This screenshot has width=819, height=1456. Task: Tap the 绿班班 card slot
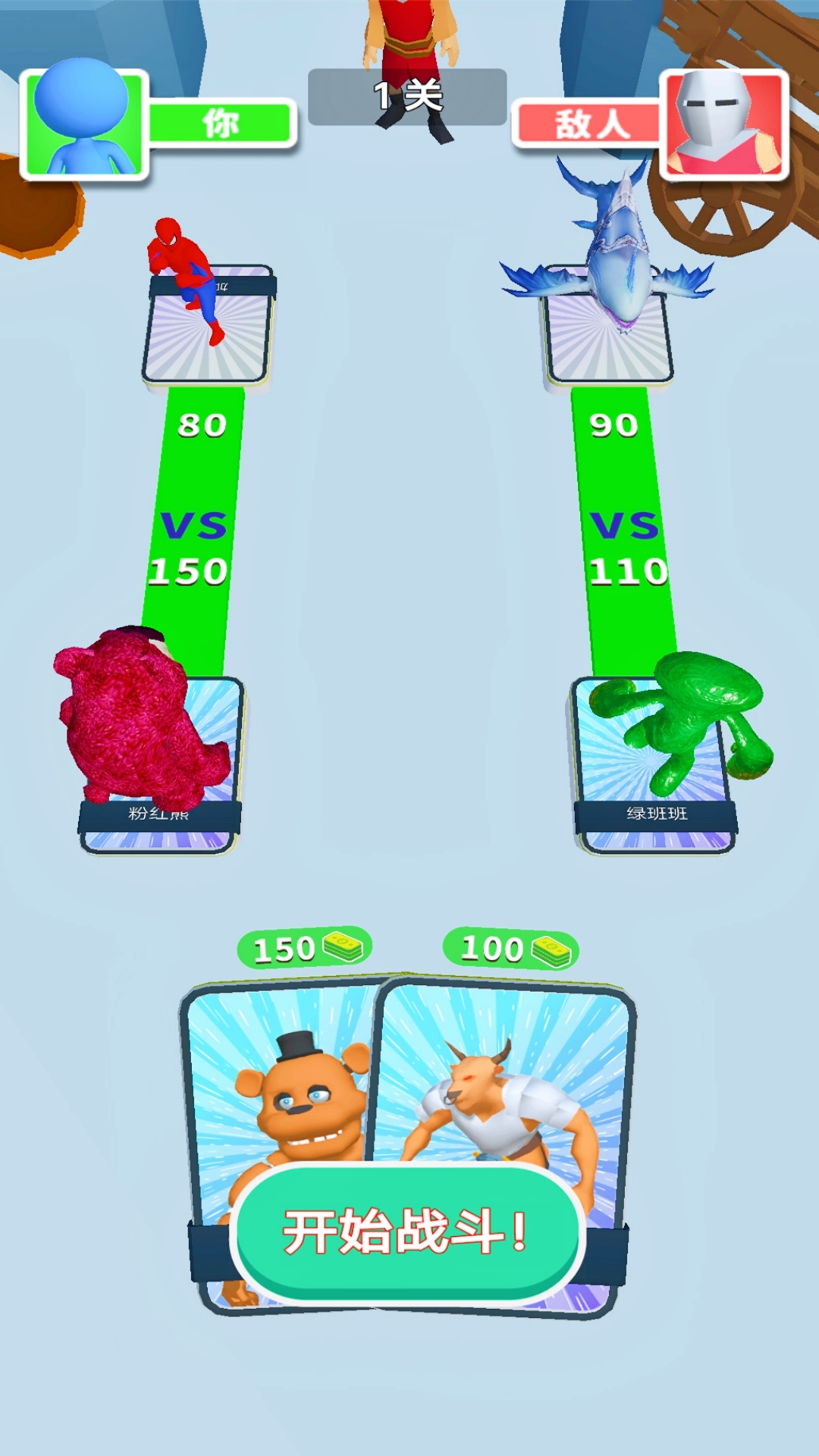click(654, 766)
